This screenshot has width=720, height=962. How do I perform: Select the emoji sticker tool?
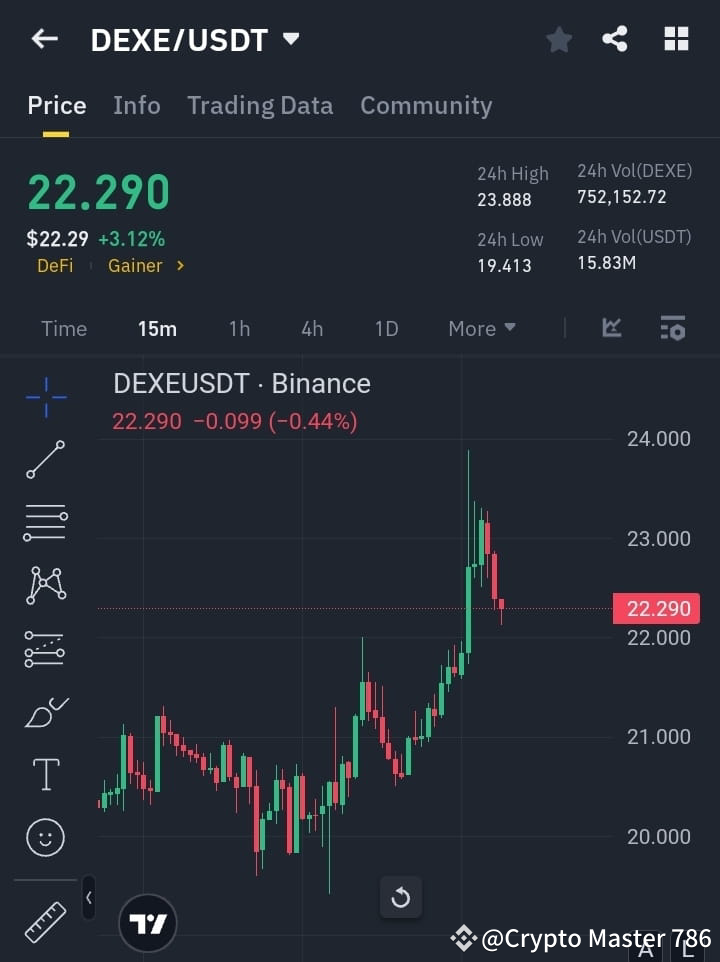pos(45,837)
